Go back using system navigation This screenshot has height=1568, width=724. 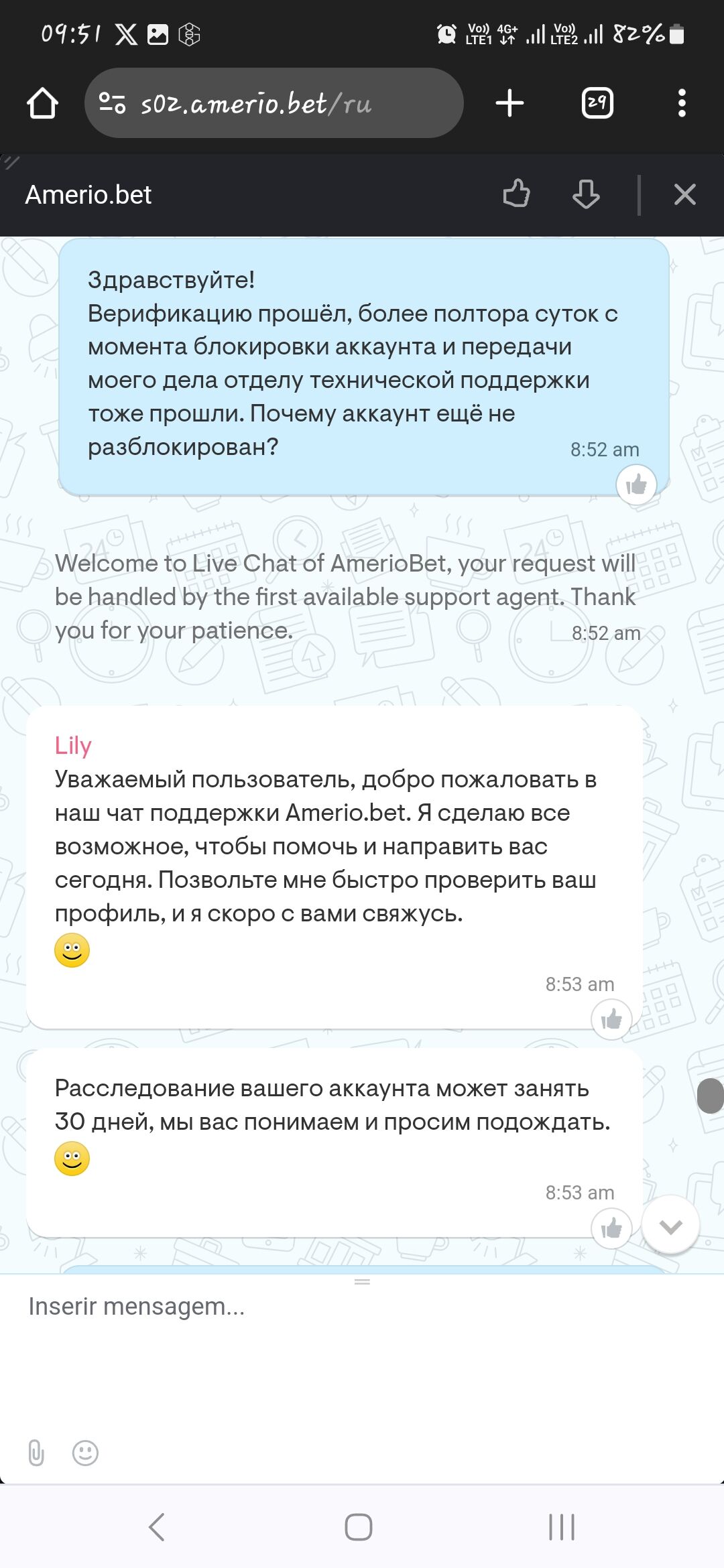[156, 1527]
